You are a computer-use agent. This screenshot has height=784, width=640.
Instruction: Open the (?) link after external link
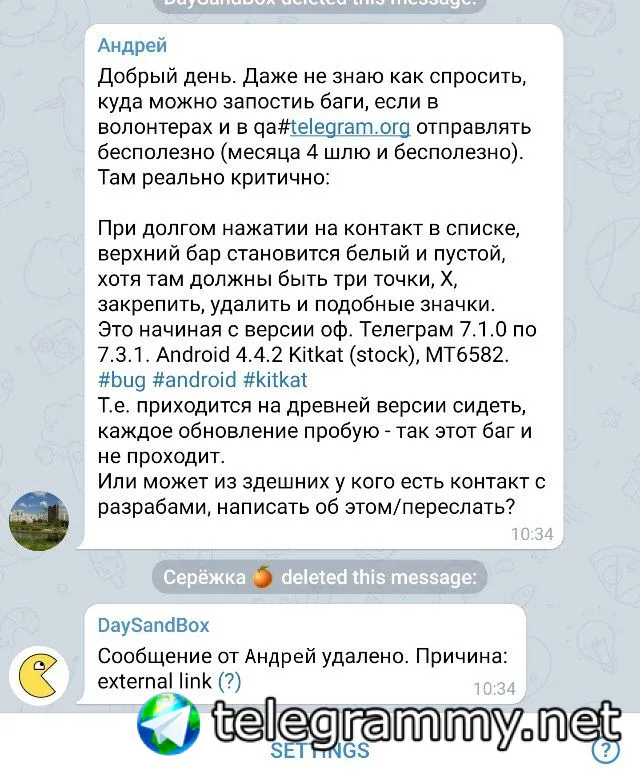(229, 682)
